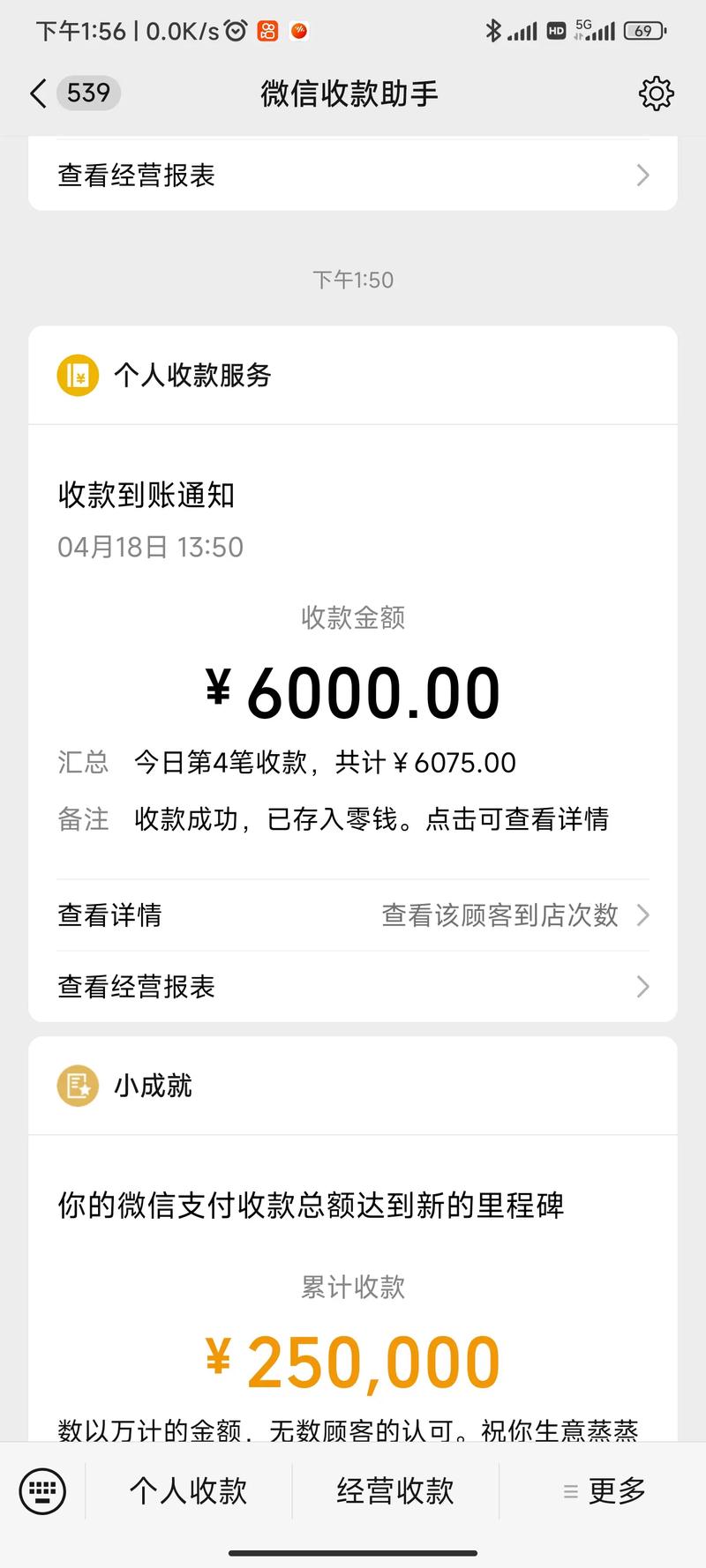Screen dimensions: 706x1568
Task: Expand the 更多 menu
Action: pyautogui.click(x=605, y=1490)
